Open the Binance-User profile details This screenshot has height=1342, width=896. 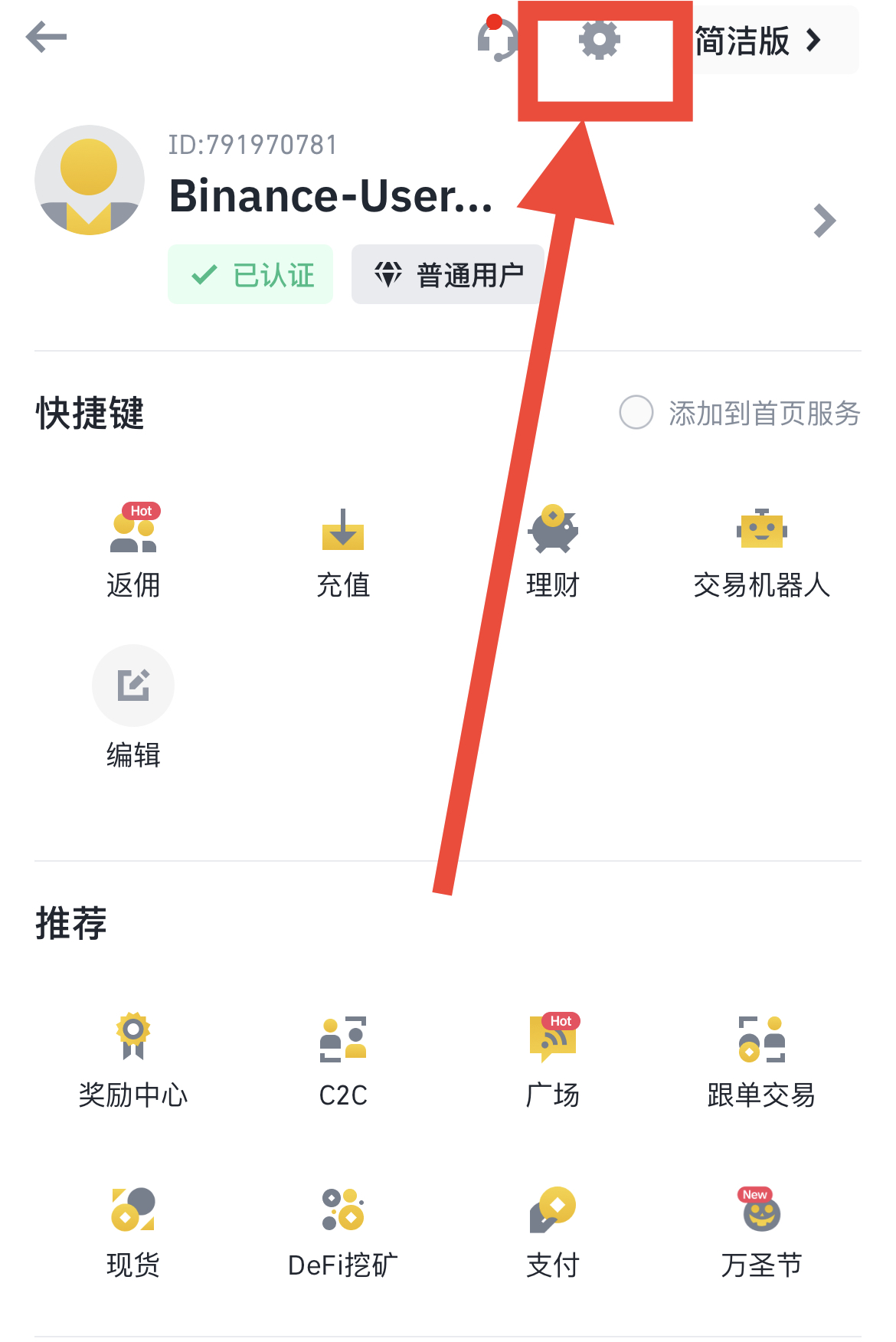[824, 221]
